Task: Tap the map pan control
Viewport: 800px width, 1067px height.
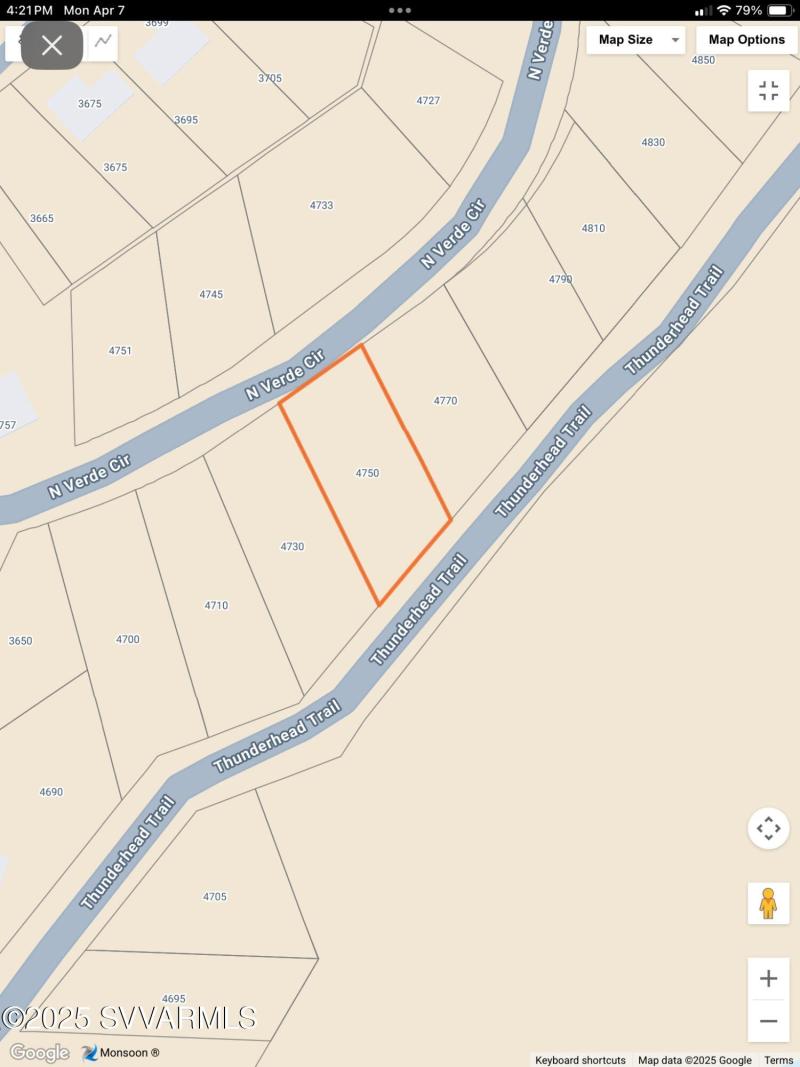Action: (x=768, y=828)
